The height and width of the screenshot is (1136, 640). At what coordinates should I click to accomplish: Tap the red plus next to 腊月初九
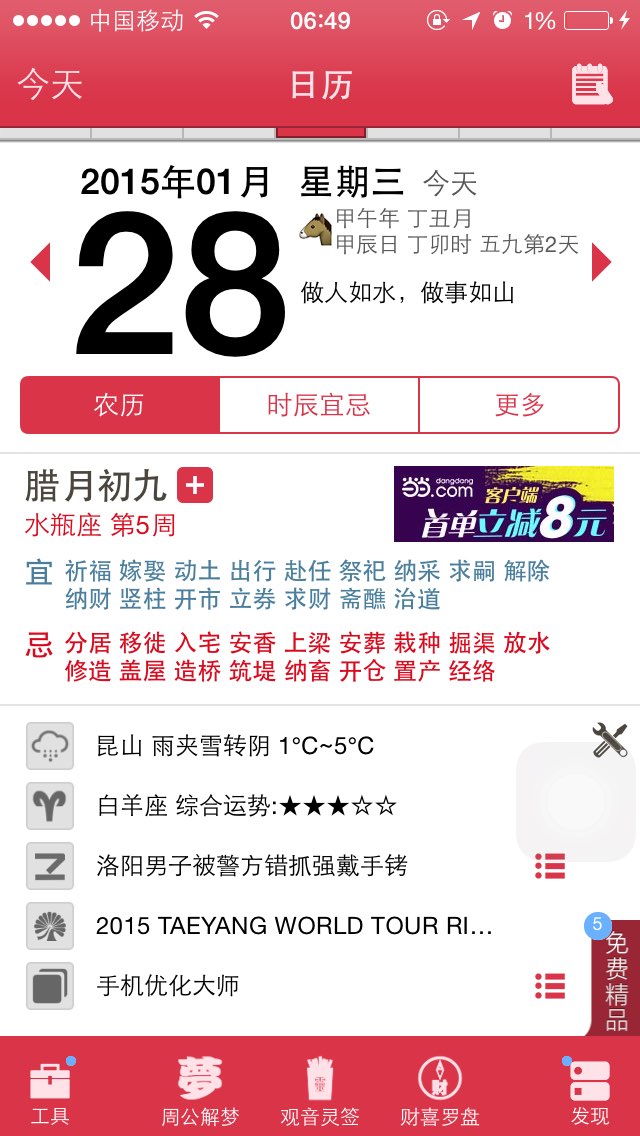click(x=195, y=485)
